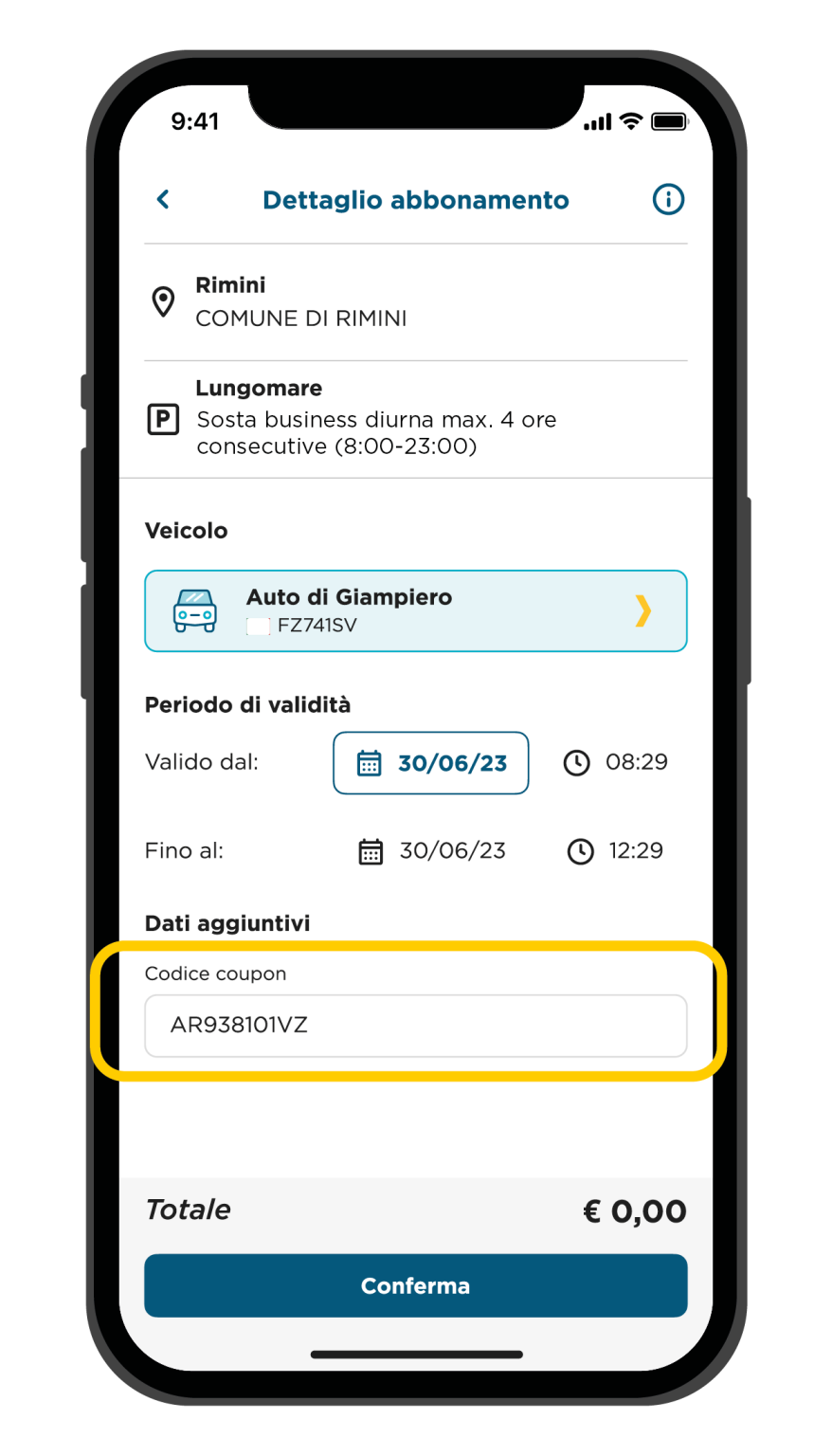Edit the Codice coupon field

point(415,1026)
